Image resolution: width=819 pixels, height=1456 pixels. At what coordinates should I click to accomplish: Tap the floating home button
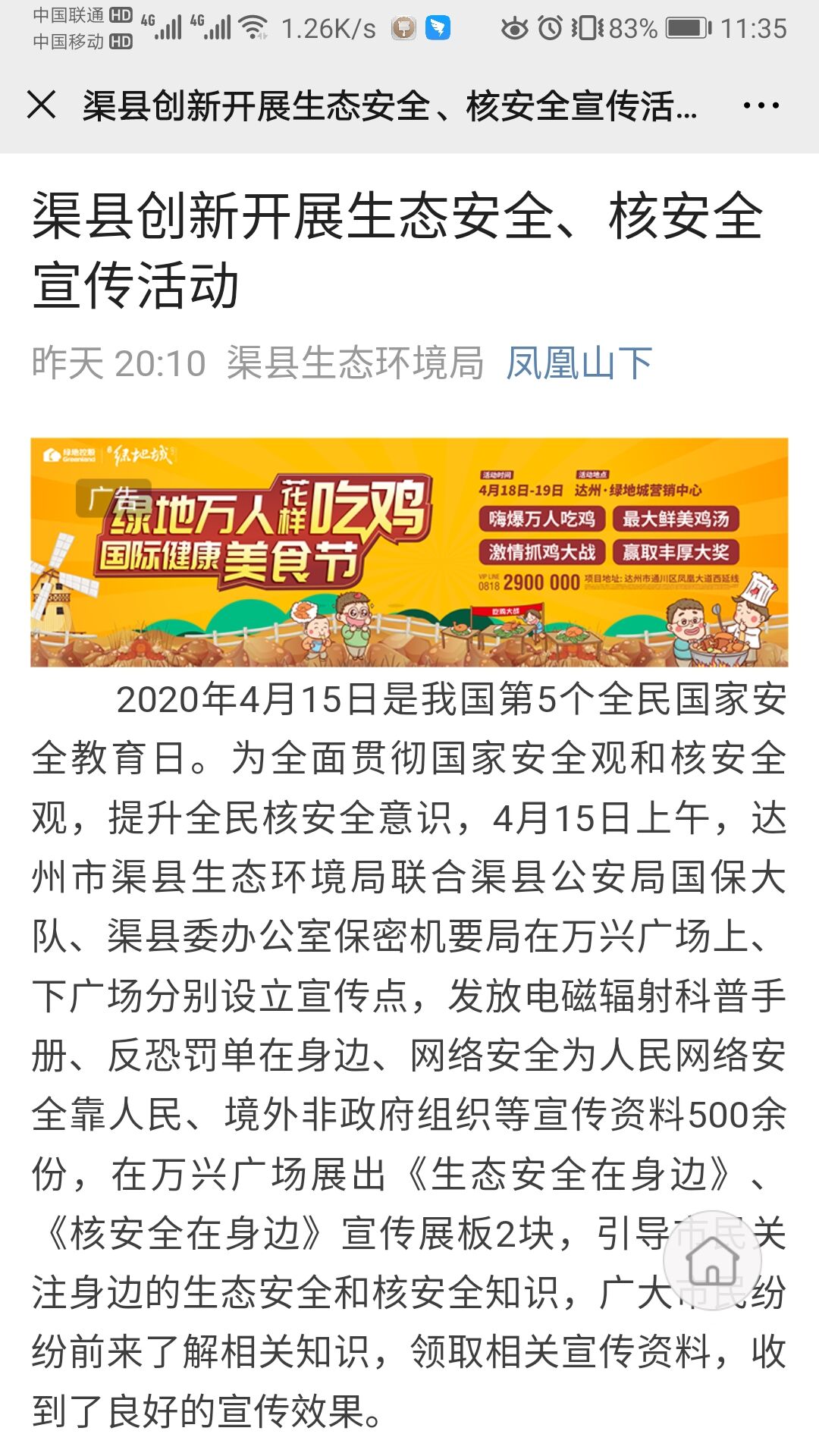click(712, 1260)
